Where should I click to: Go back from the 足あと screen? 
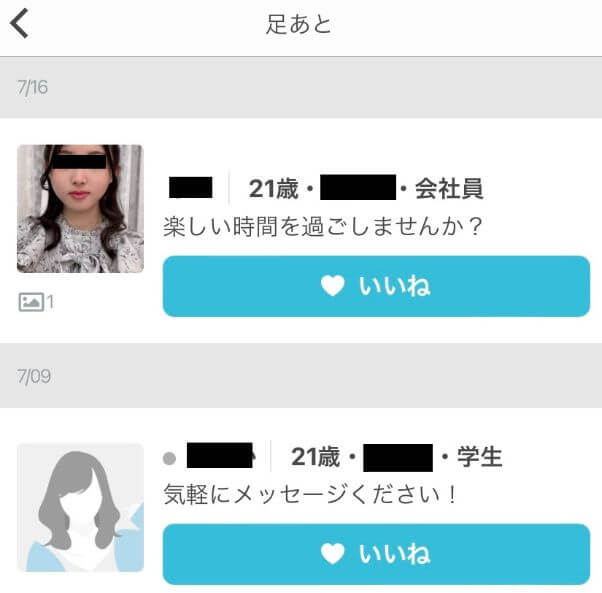pos(20,24)
